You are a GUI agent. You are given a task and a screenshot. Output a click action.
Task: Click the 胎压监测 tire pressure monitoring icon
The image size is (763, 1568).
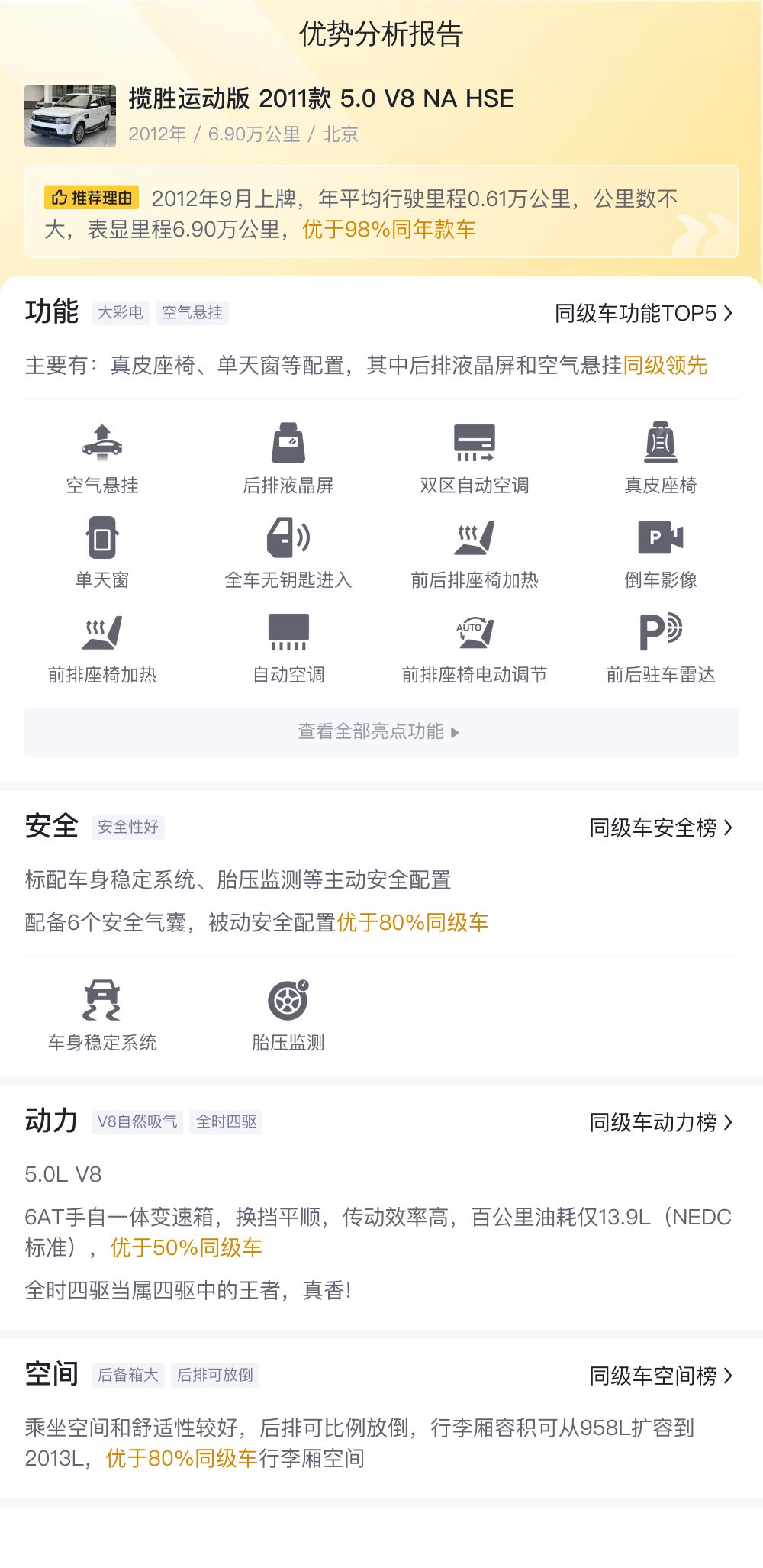click(x=288, y=1007)
